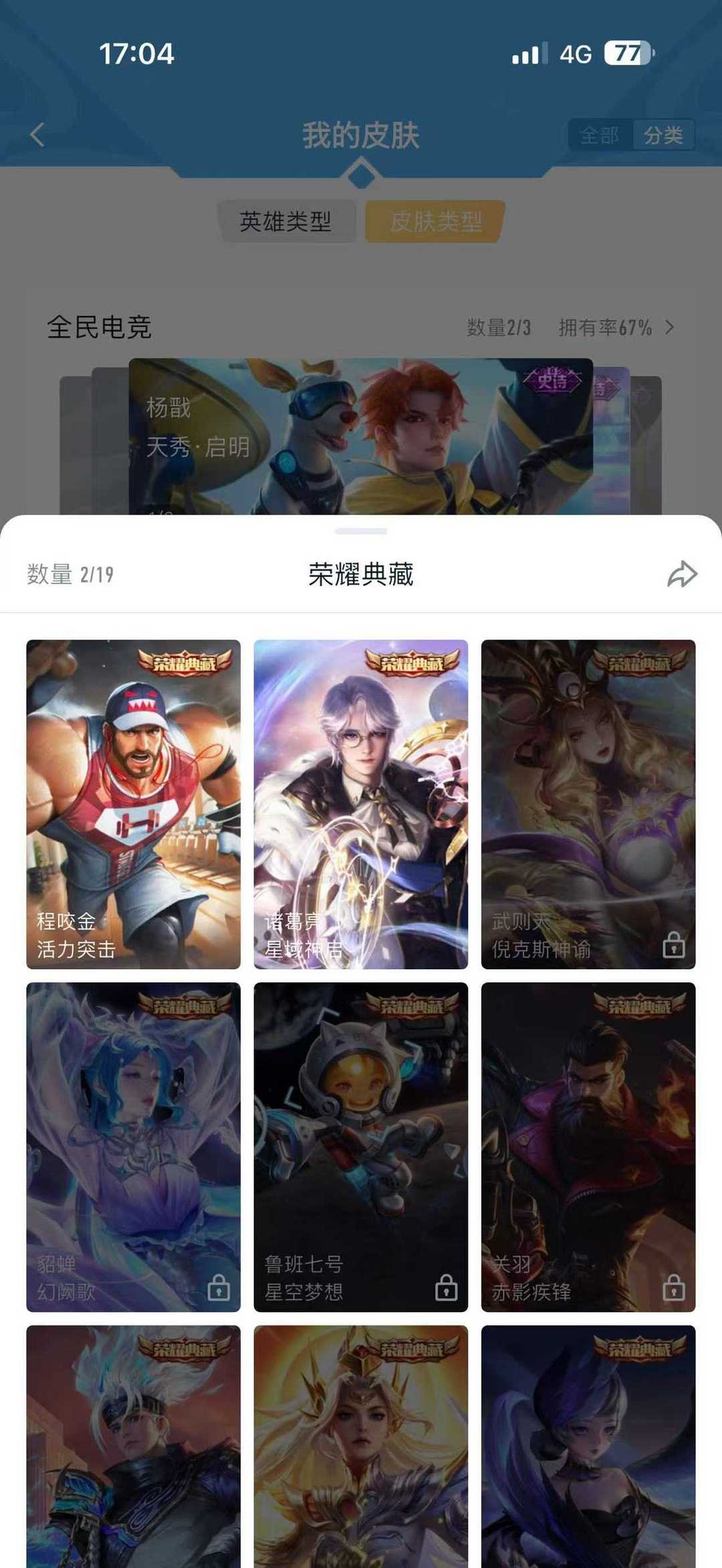Switch to the 英雄类型 tab
This screenshot has height=1568, width=722.
tap(285, 221)
